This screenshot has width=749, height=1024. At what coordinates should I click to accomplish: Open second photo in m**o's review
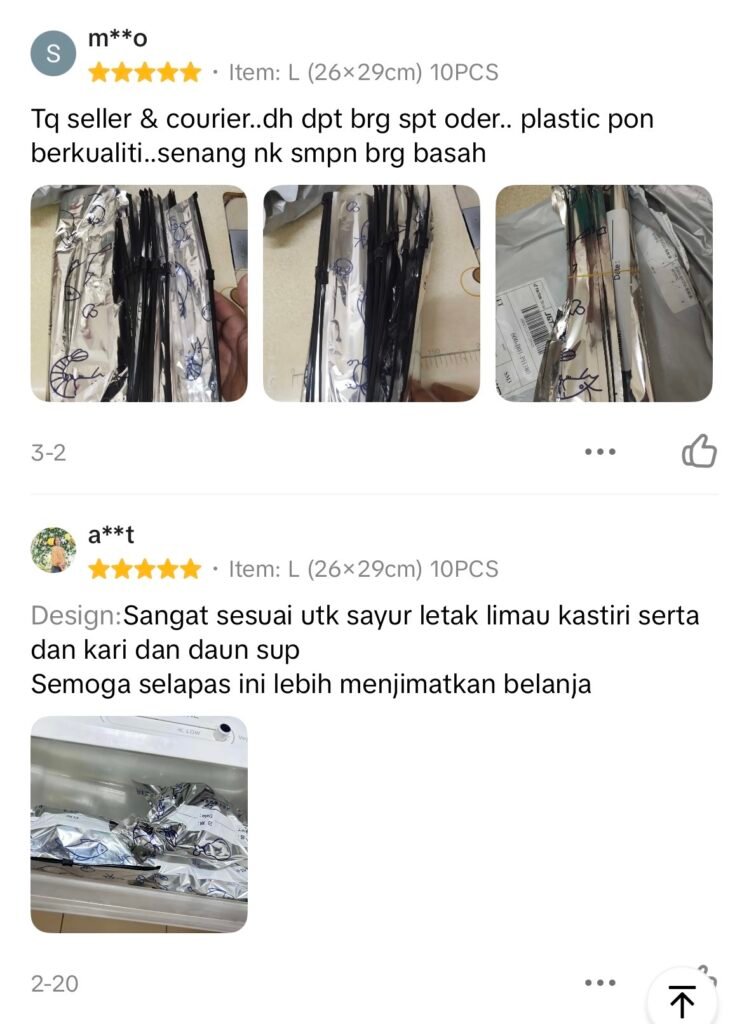click(x=371, y=294)
